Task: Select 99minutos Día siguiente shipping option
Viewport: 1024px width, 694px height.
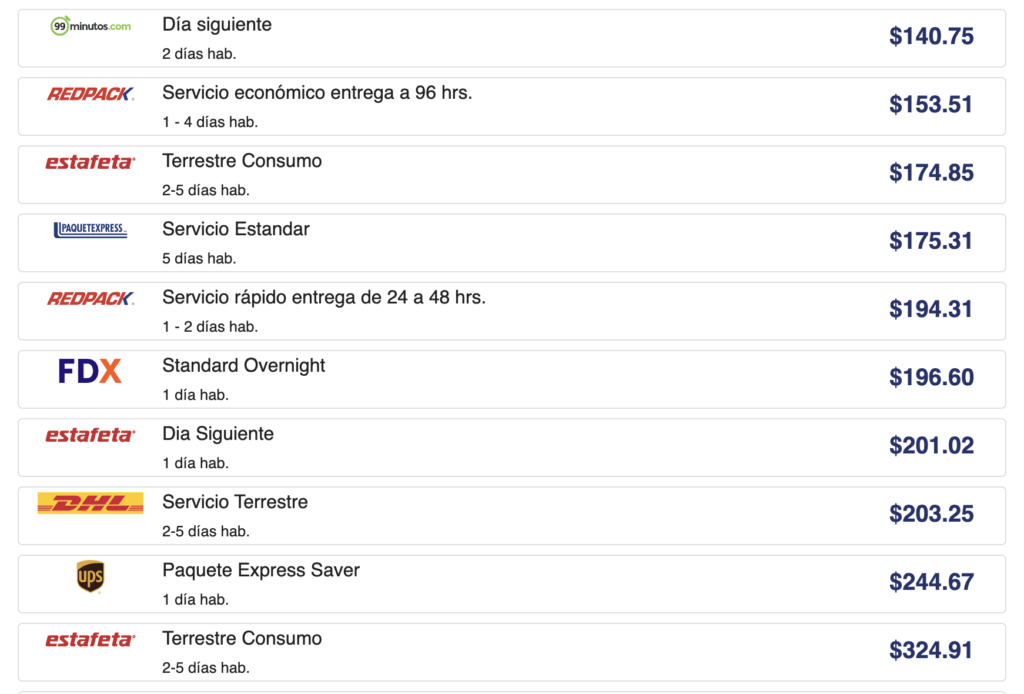Action: click(511, 39)
